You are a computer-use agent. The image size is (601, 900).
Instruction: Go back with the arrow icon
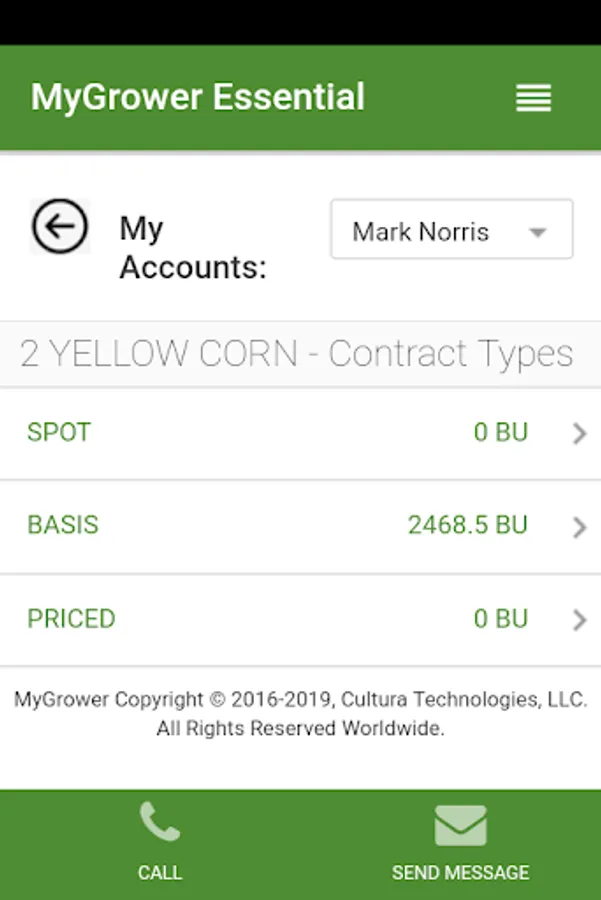coord(60,227)
